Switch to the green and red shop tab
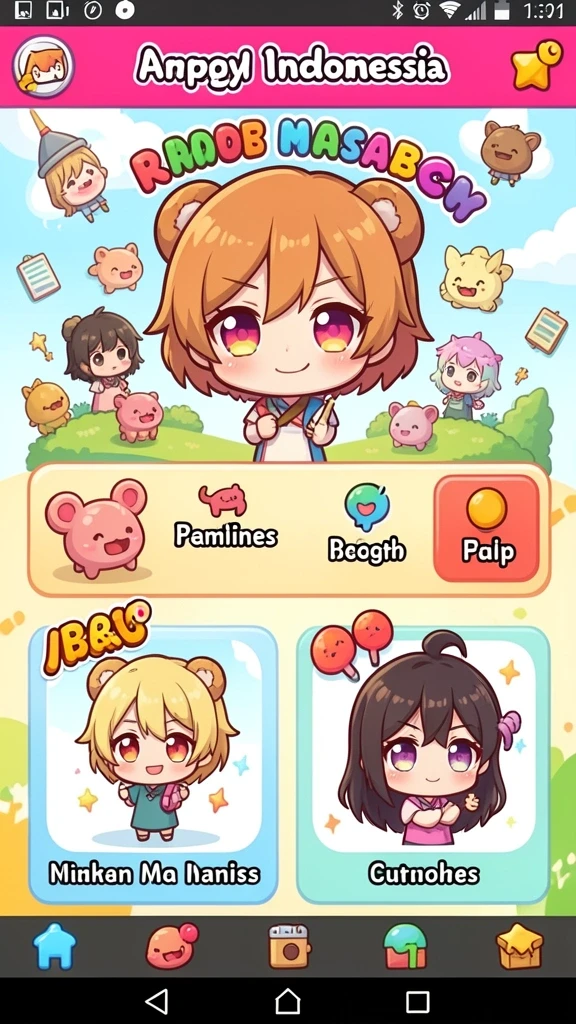This screenshot has width=576, height=1024. click(x=404, y=946)
